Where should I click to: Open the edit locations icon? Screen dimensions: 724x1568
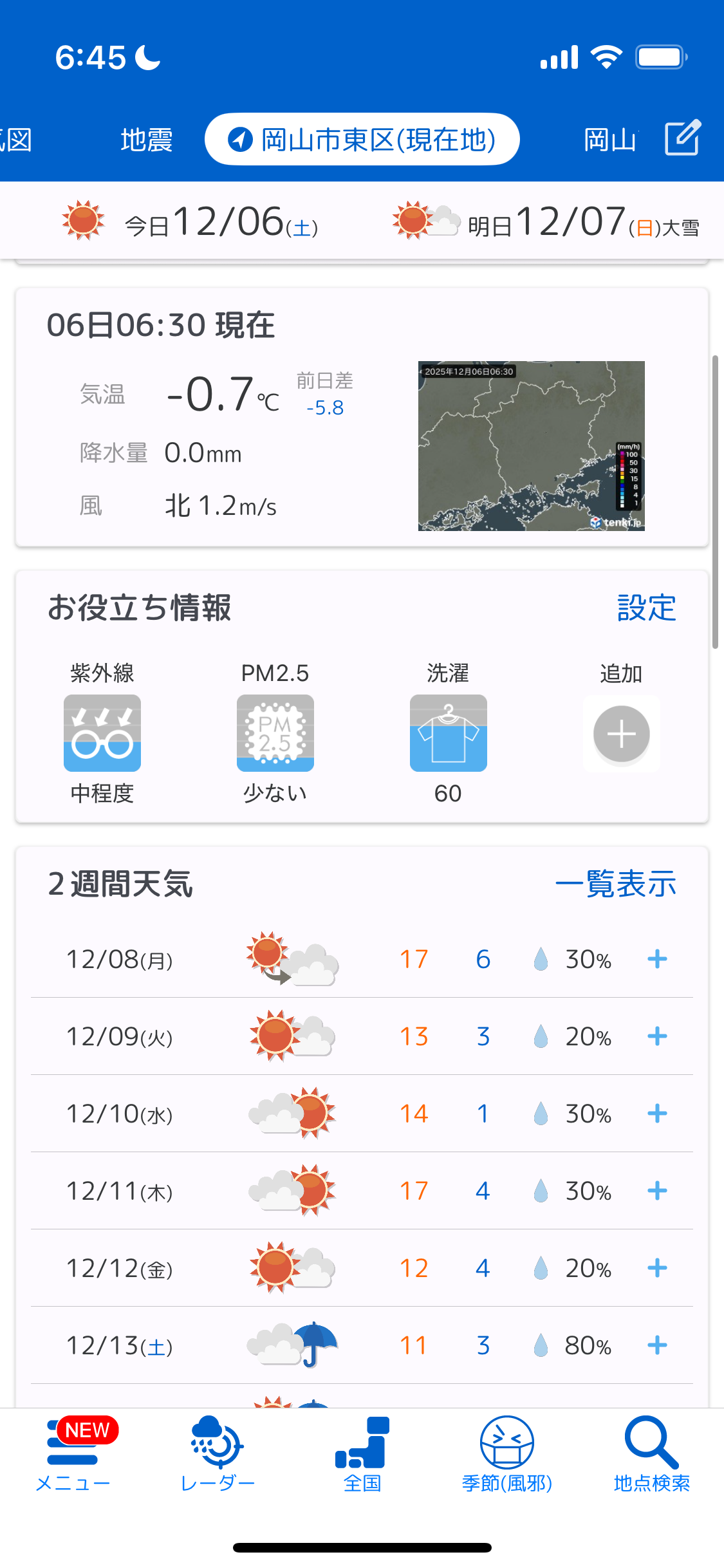(682, 138)
